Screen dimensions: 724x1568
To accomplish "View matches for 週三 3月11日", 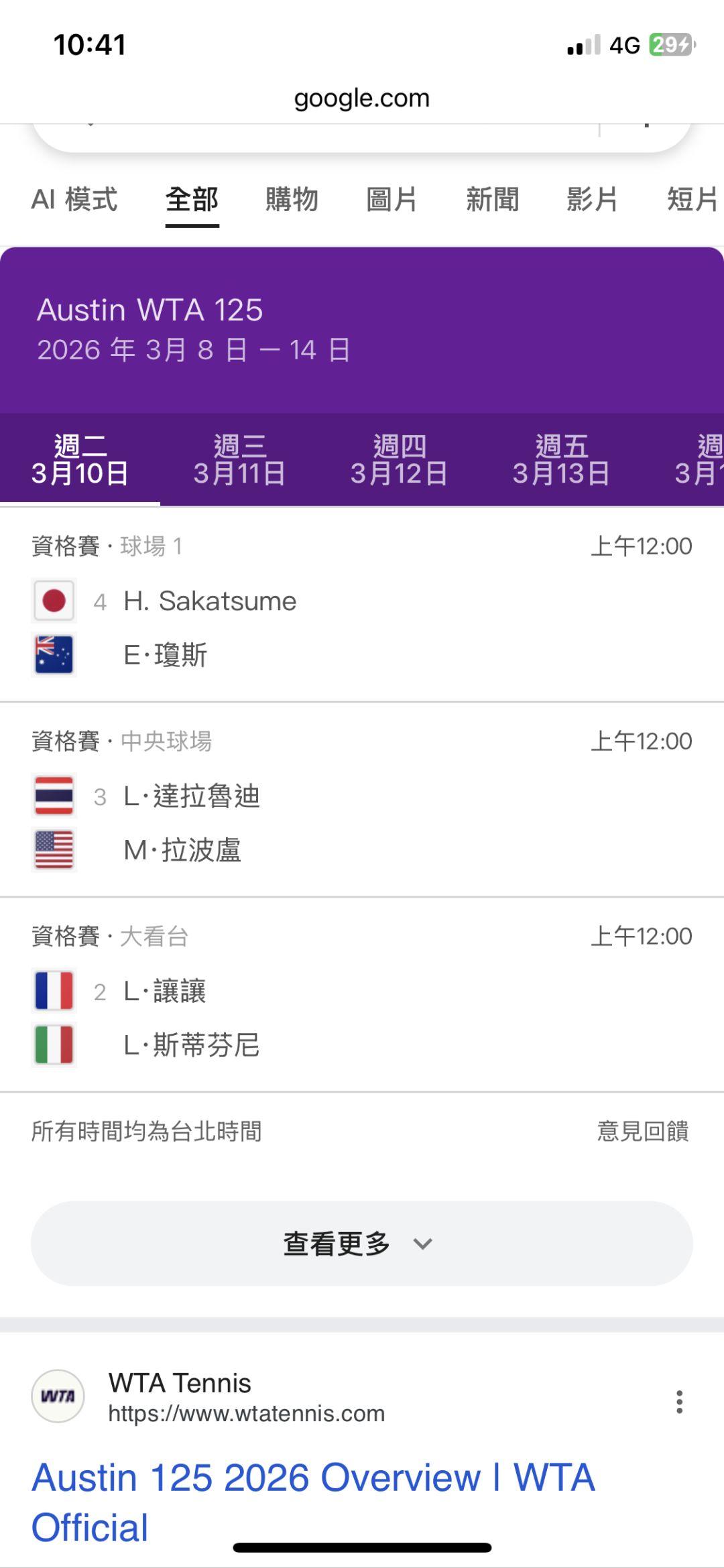I will [x=239, y=461].
